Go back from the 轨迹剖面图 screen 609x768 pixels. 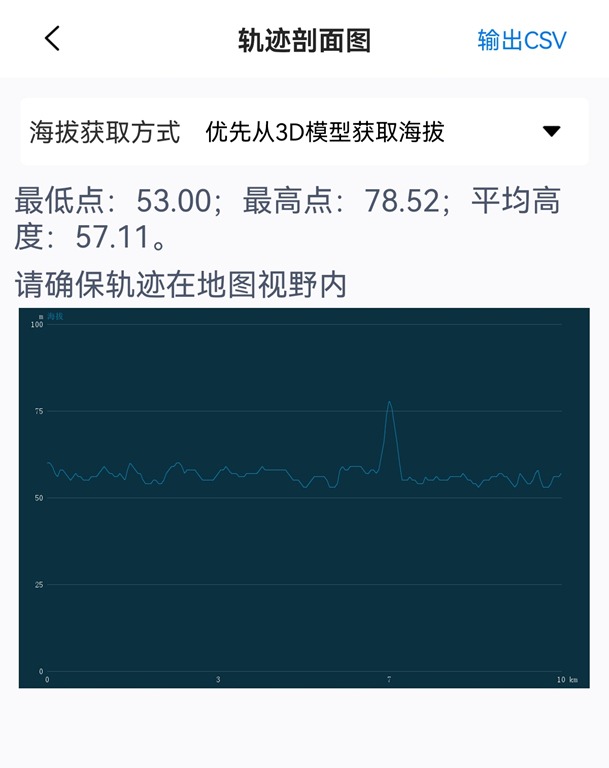52,39
